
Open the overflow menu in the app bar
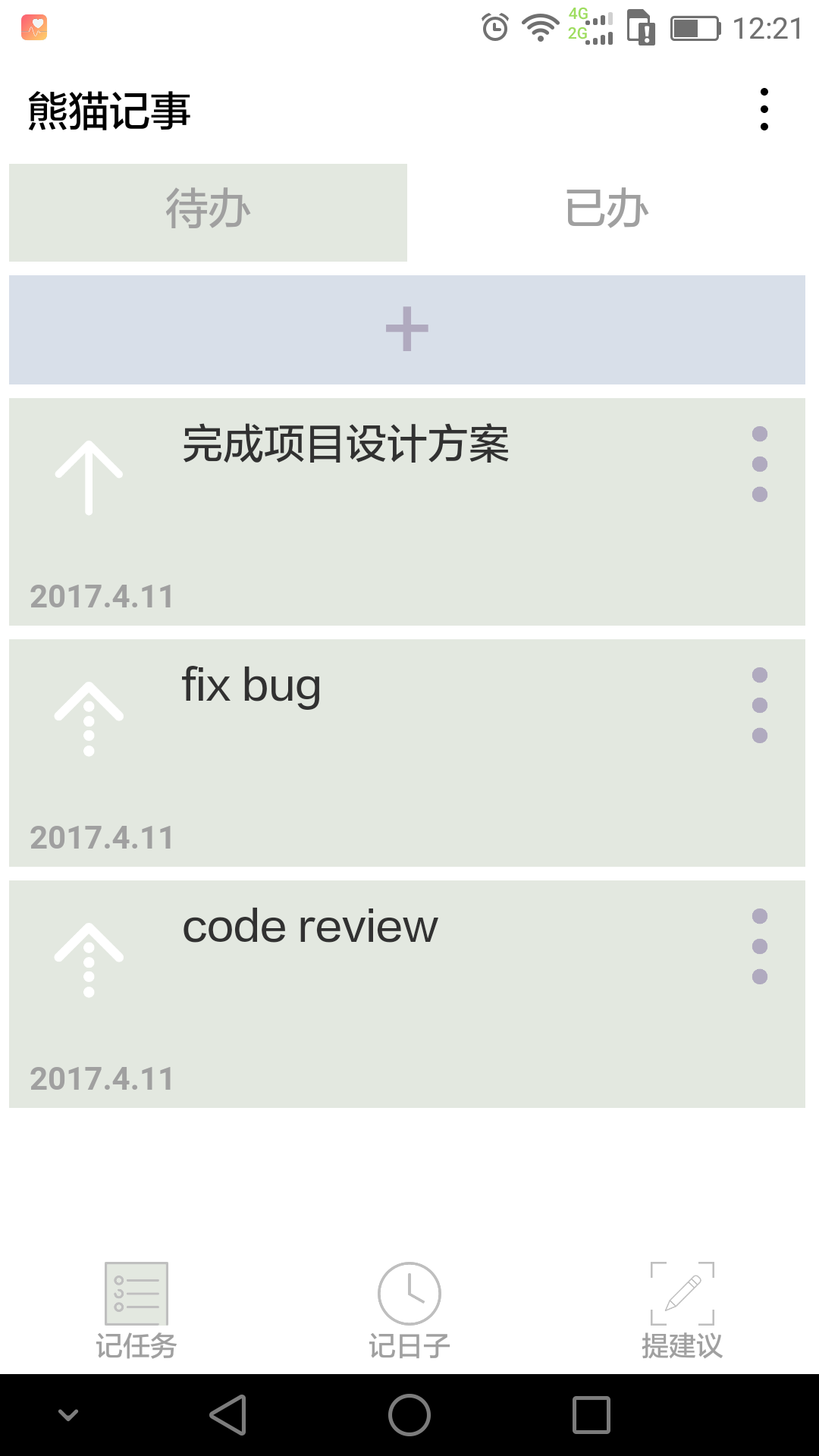coord(764,109)
